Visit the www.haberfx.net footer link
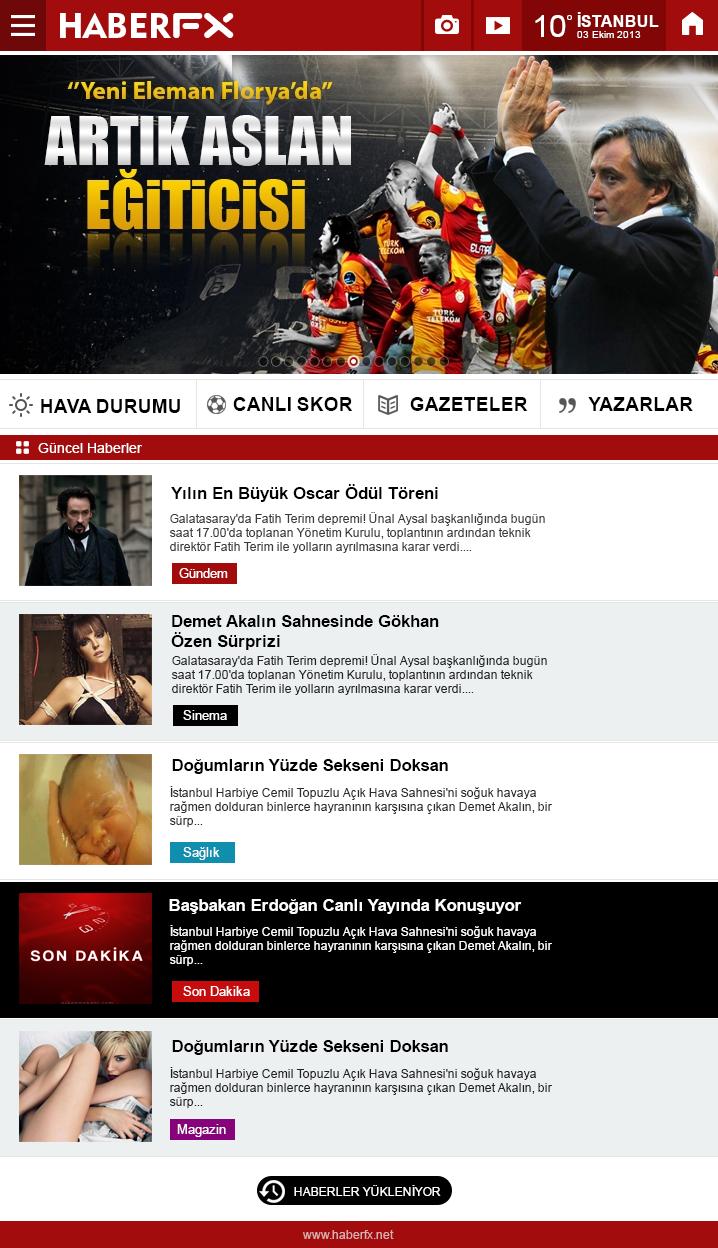 (348, 1235)
